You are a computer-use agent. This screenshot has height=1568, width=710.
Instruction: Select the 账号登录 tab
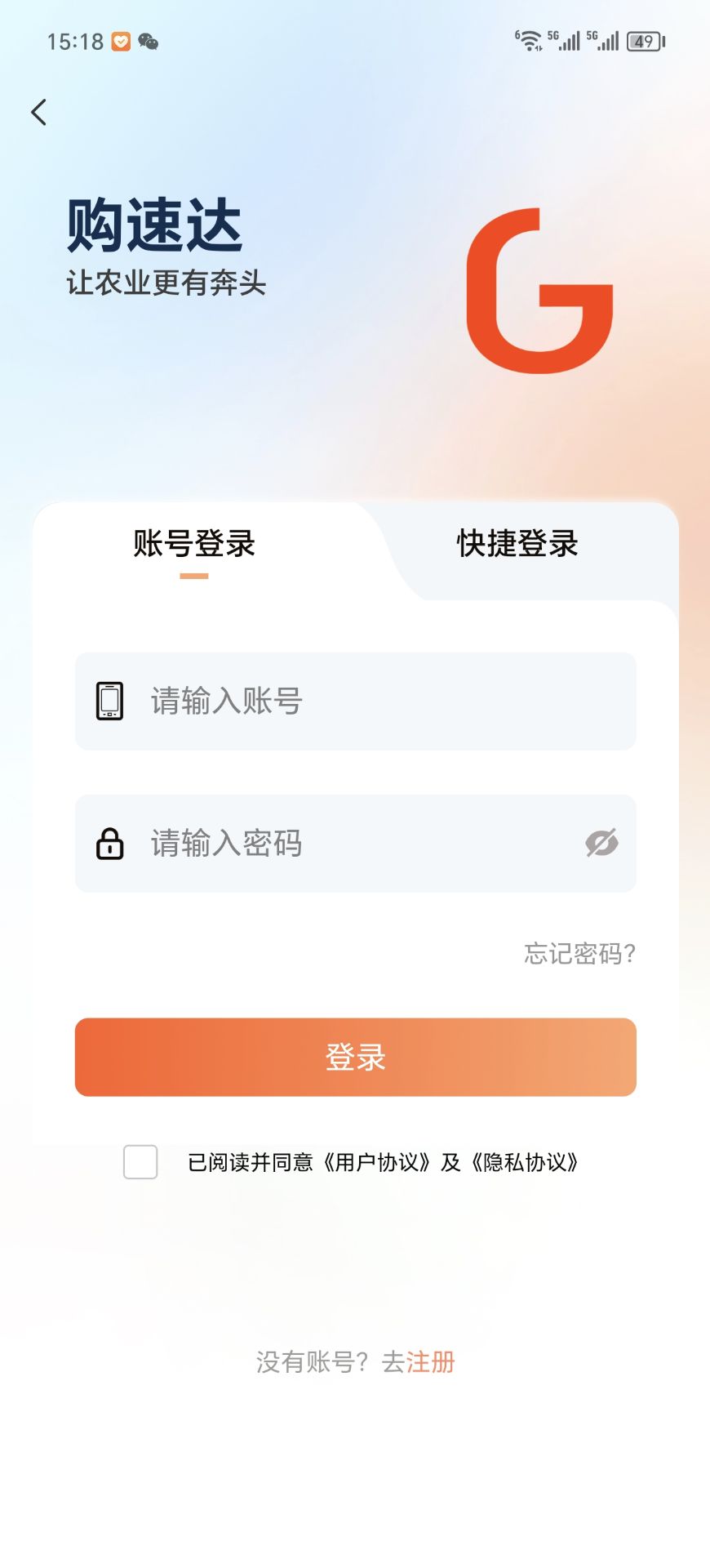tap(194, 544)
